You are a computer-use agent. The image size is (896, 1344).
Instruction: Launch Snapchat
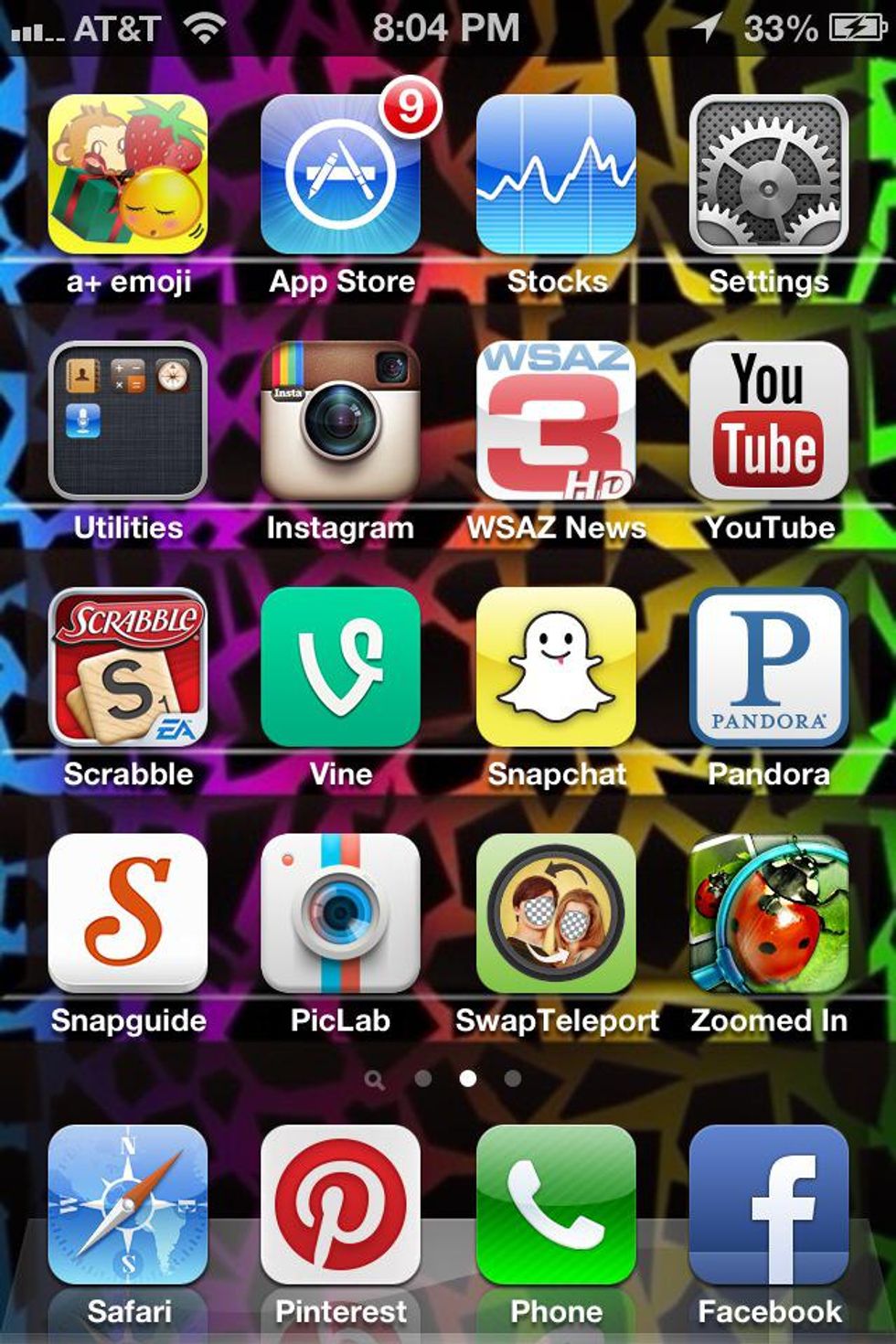coord(556,667)
